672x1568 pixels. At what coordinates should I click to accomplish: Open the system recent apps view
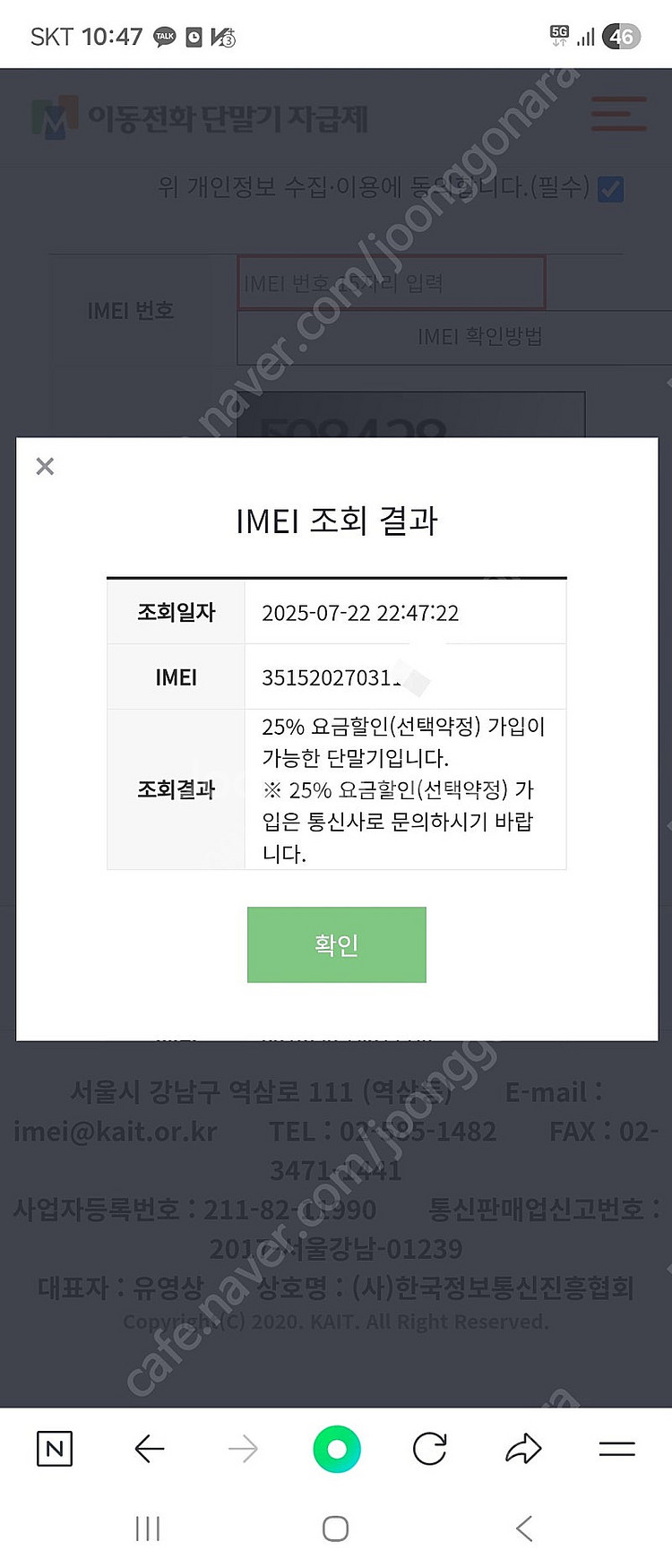point(148,1529)
